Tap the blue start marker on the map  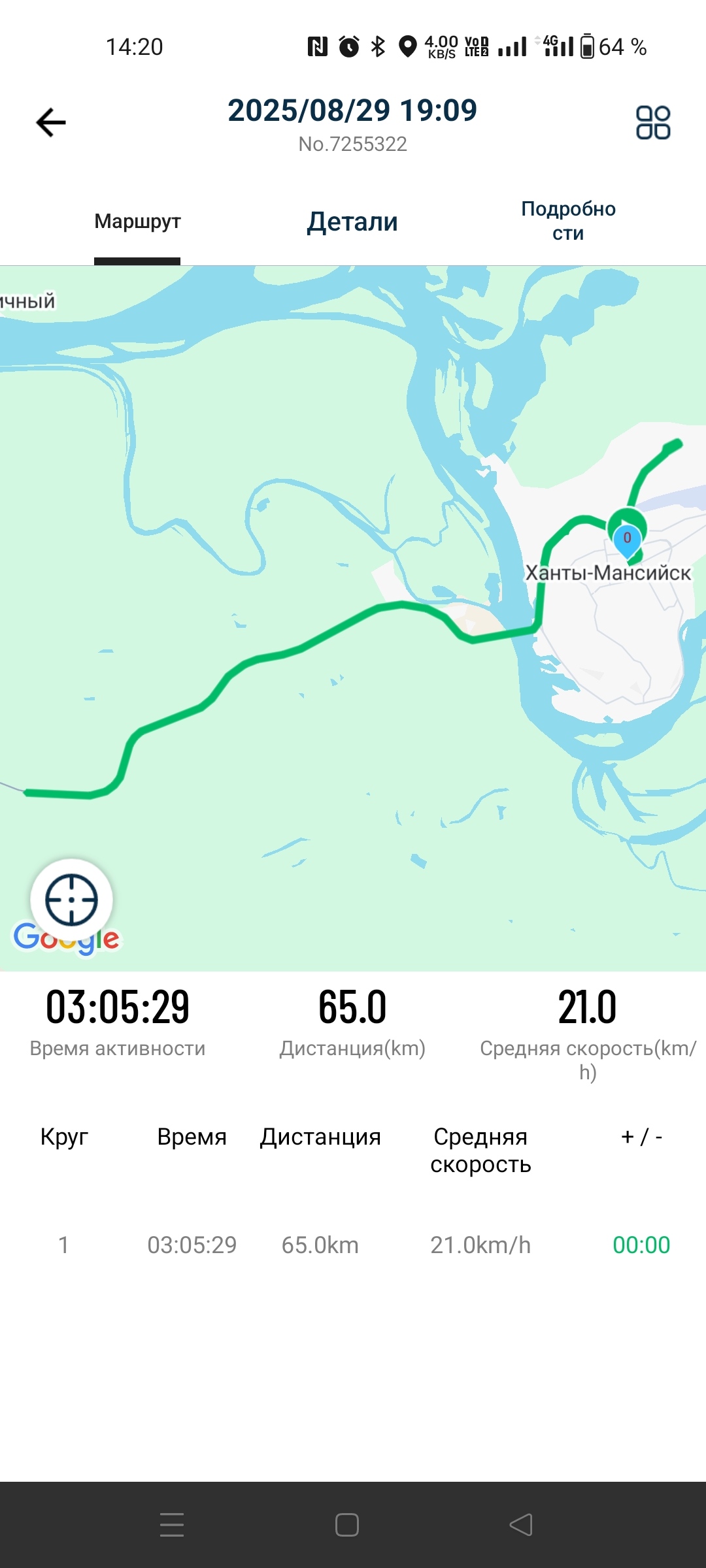coord(627,540)
